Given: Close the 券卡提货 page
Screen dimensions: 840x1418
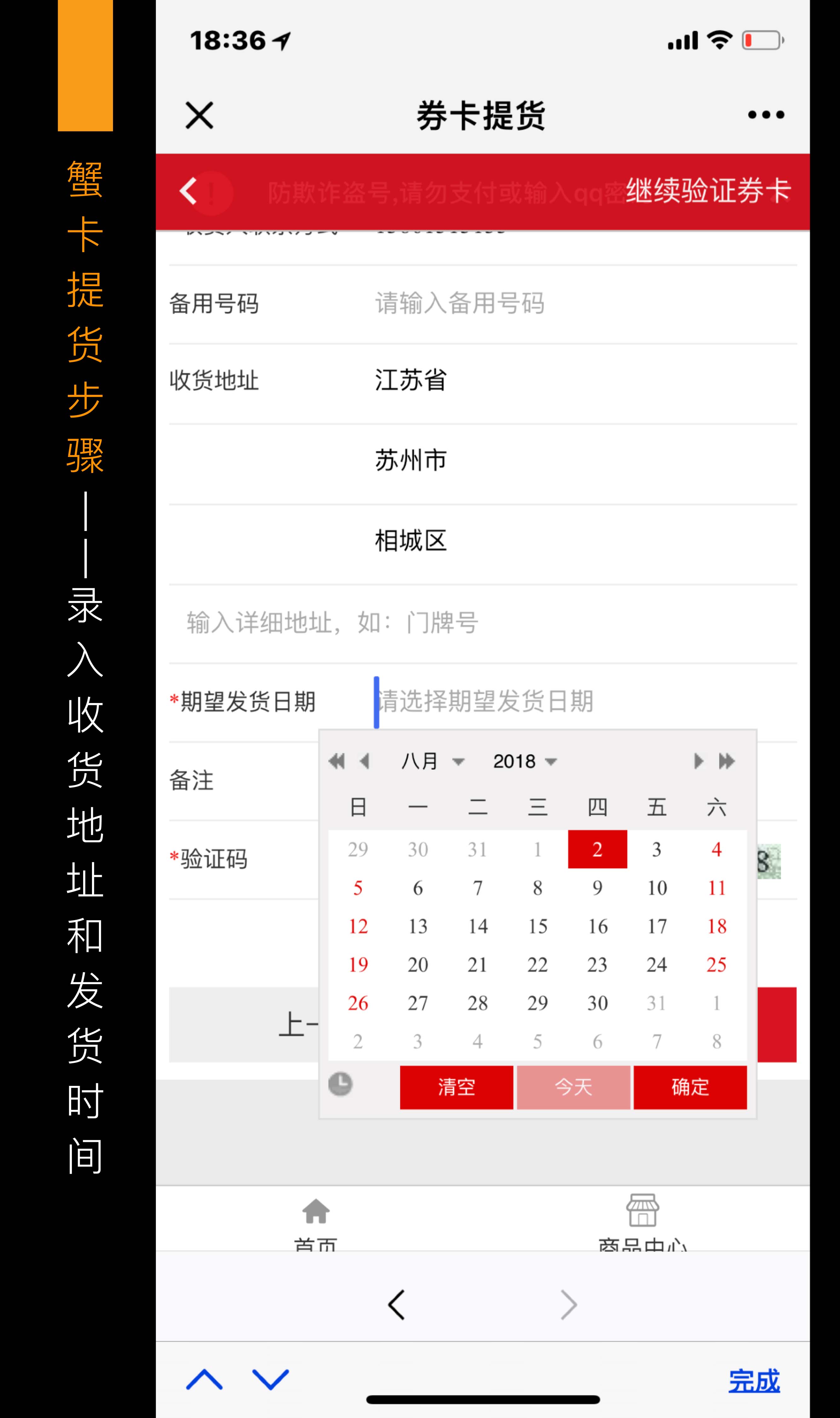Looking at the screenshot, I should 199,116.
